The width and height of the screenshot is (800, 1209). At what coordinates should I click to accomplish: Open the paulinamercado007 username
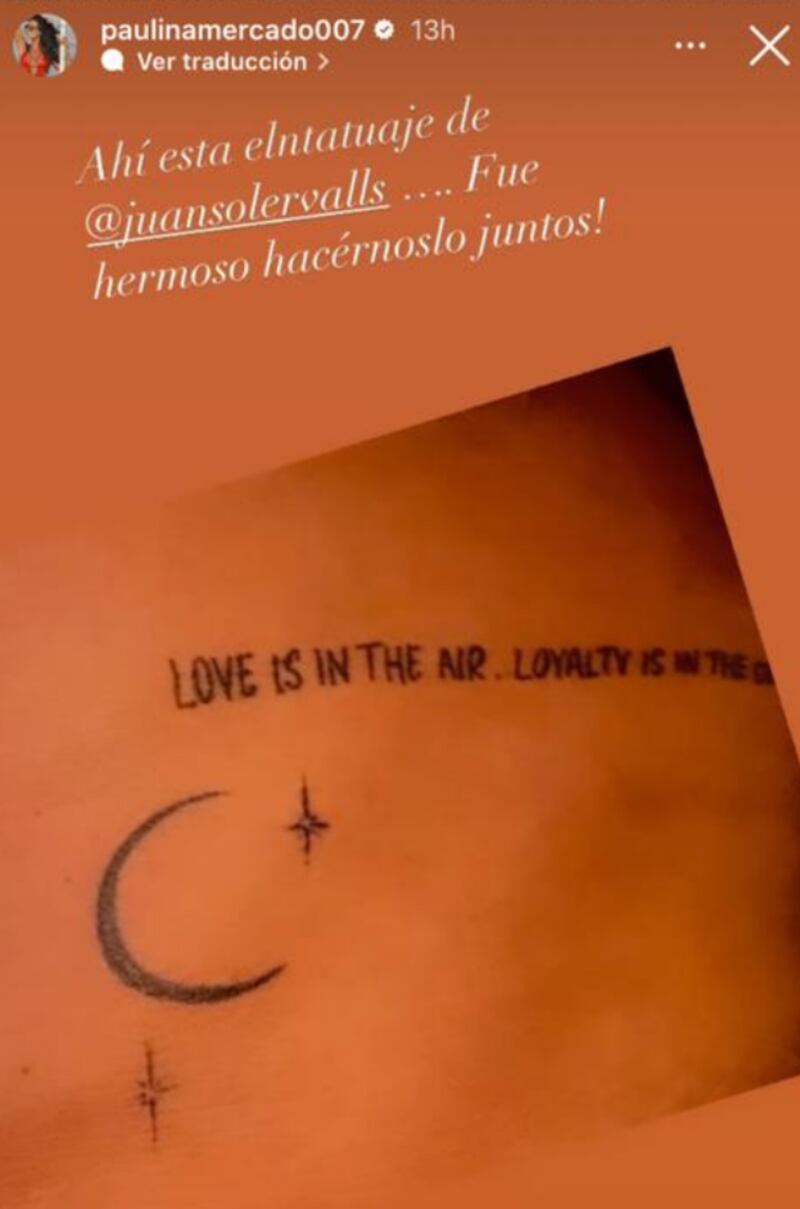click(231, 30)
